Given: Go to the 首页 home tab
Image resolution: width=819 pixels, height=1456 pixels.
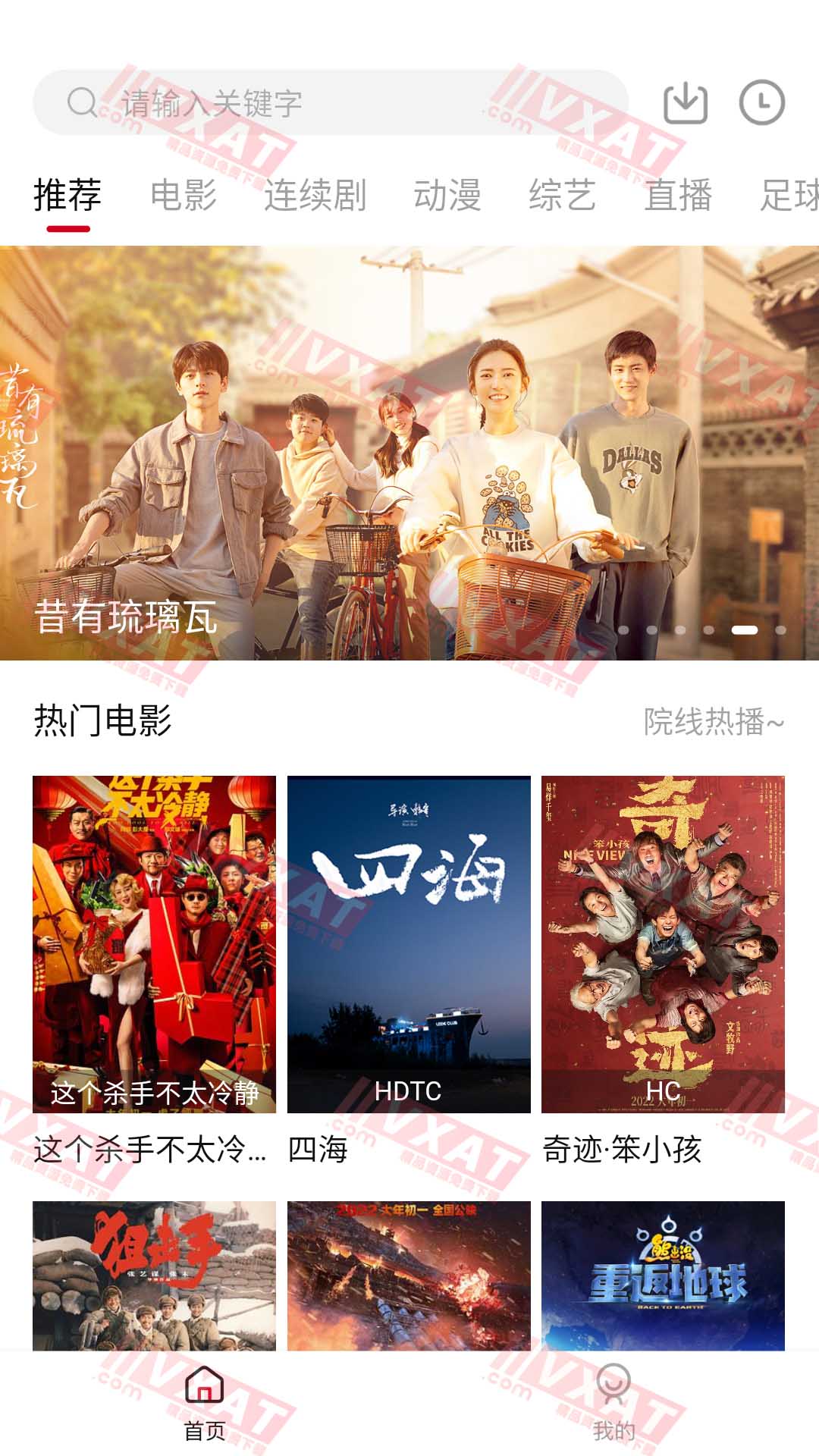Looking at the screenshot, I should (x=205, y=1403).
